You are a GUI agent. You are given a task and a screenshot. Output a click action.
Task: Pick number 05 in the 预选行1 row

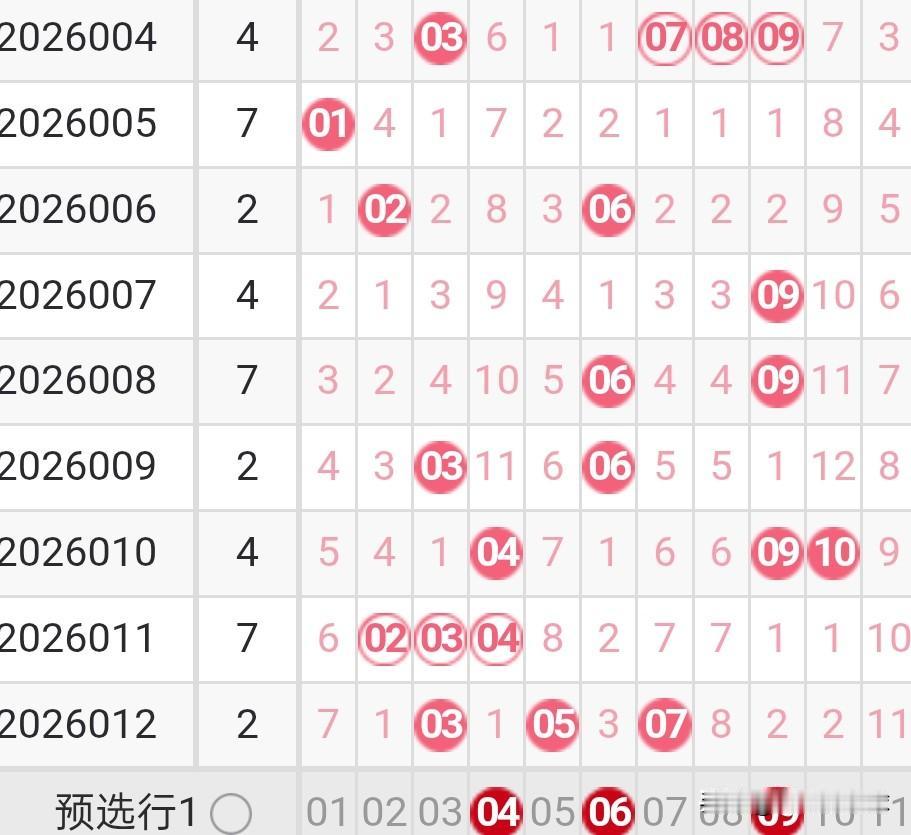[553, 812]
